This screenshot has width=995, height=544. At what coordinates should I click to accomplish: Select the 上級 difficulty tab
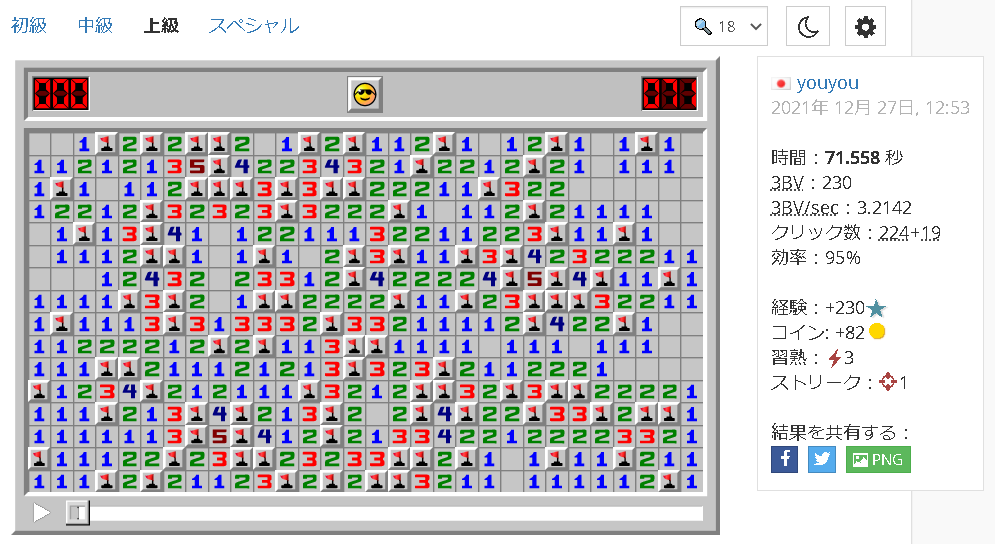(161, 26)
